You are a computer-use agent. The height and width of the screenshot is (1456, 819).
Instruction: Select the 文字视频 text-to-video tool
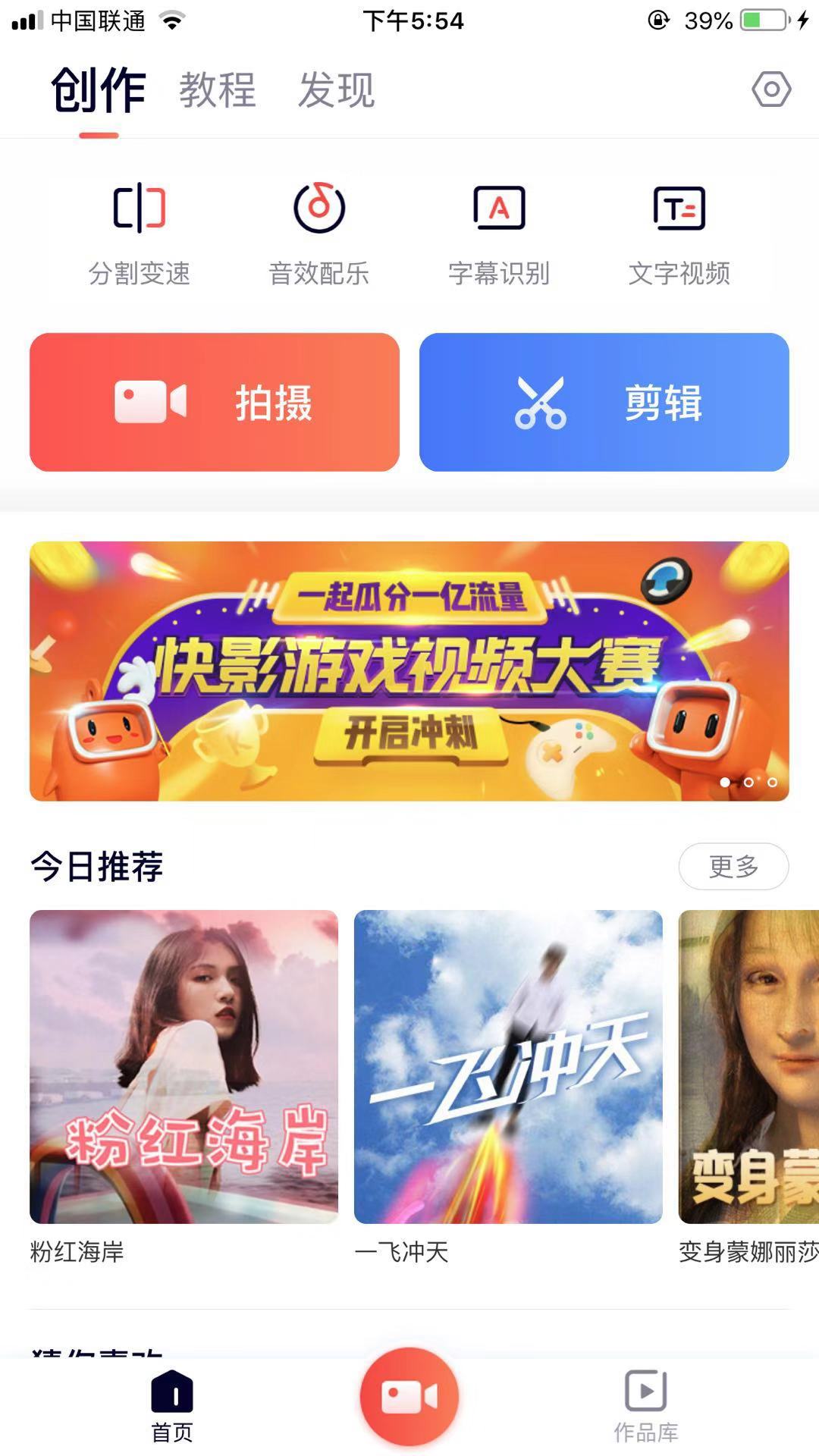point(680,231)
